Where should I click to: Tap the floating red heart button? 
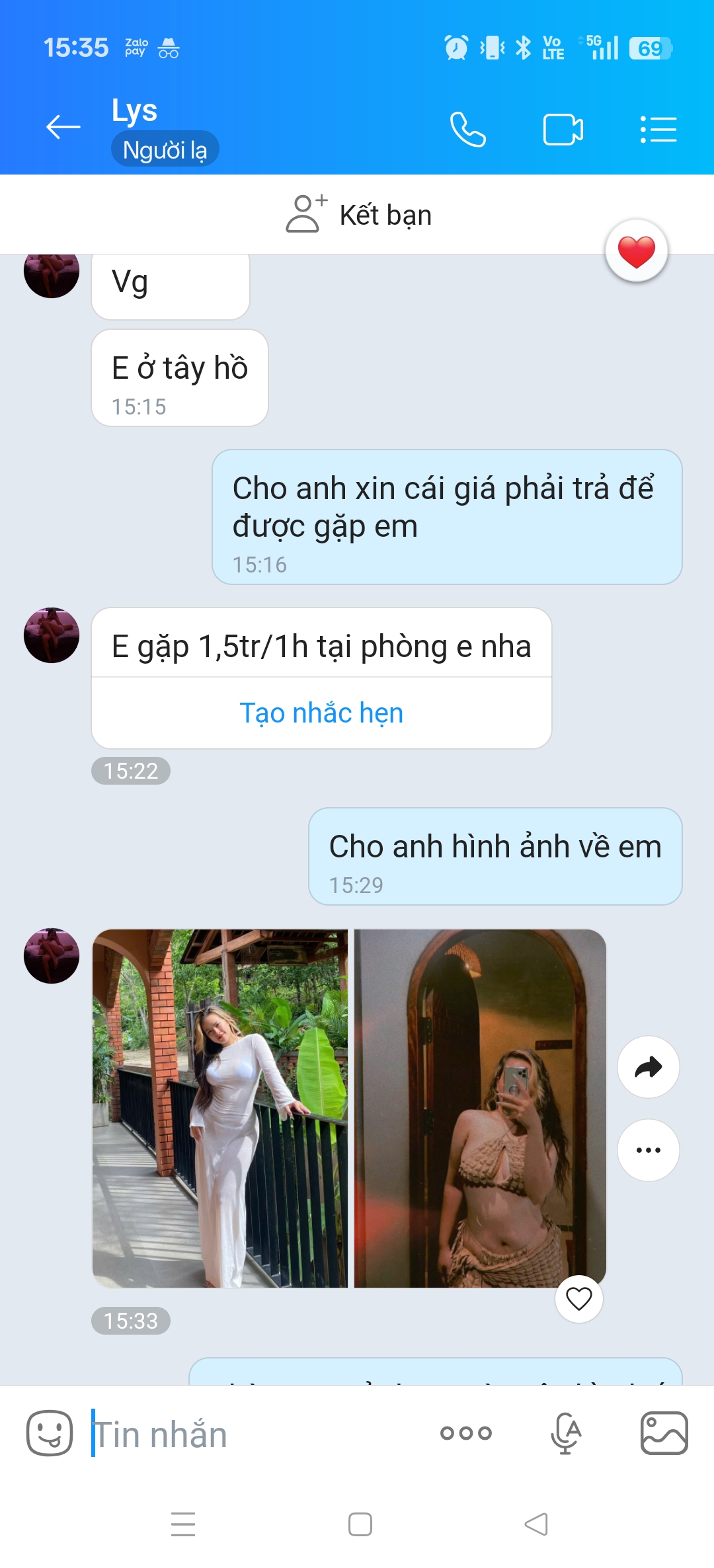pos(636,251)
